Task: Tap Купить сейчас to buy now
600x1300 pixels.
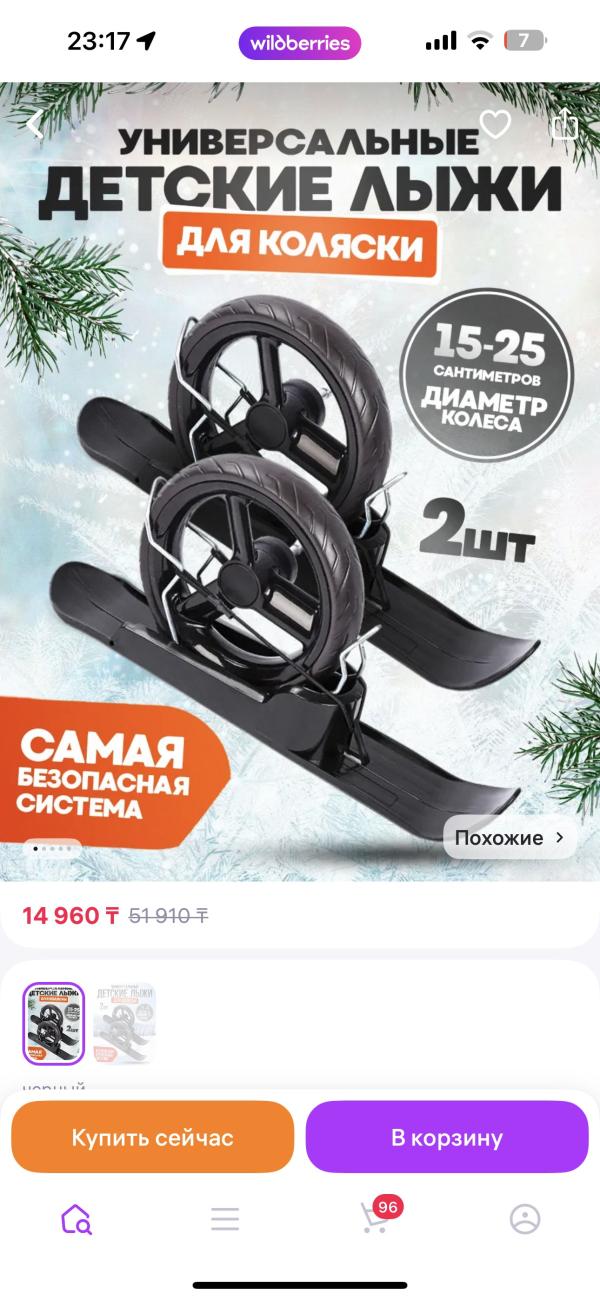Action: [152, 1137]
